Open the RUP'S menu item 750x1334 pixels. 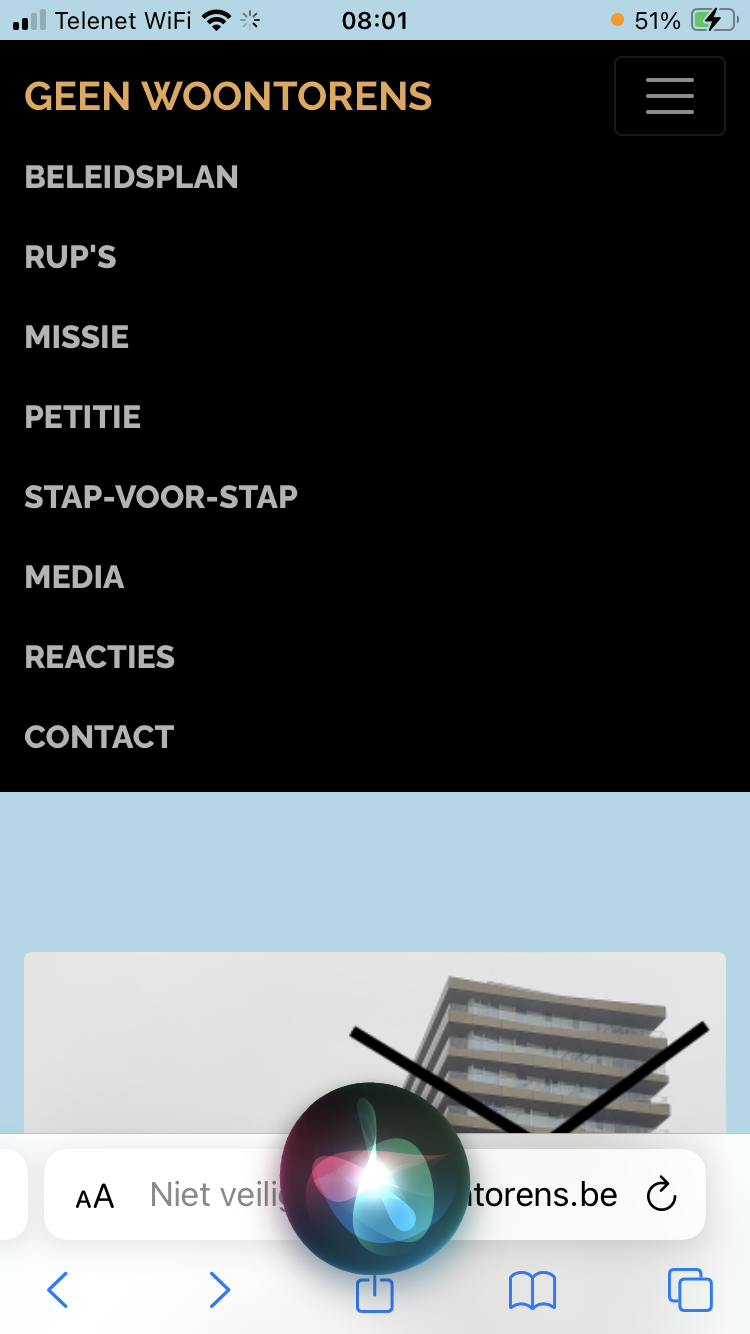(x=70, y=257)
